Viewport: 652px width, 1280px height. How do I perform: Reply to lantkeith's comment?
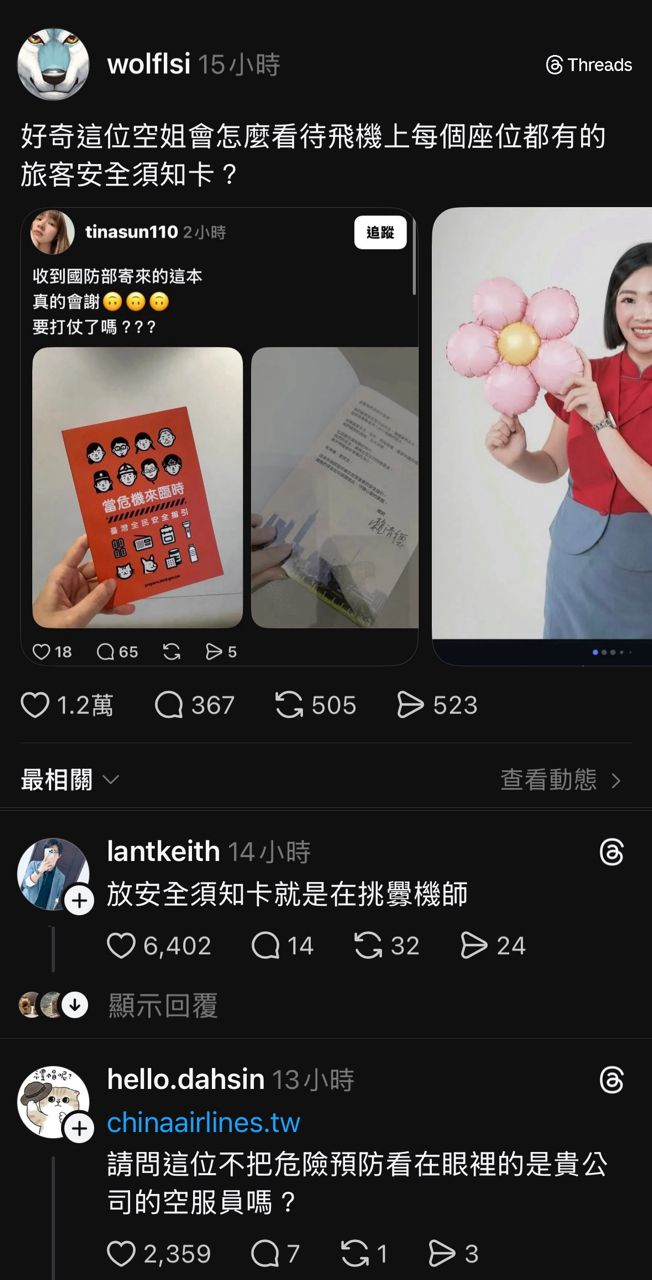(x=265, y=945)
